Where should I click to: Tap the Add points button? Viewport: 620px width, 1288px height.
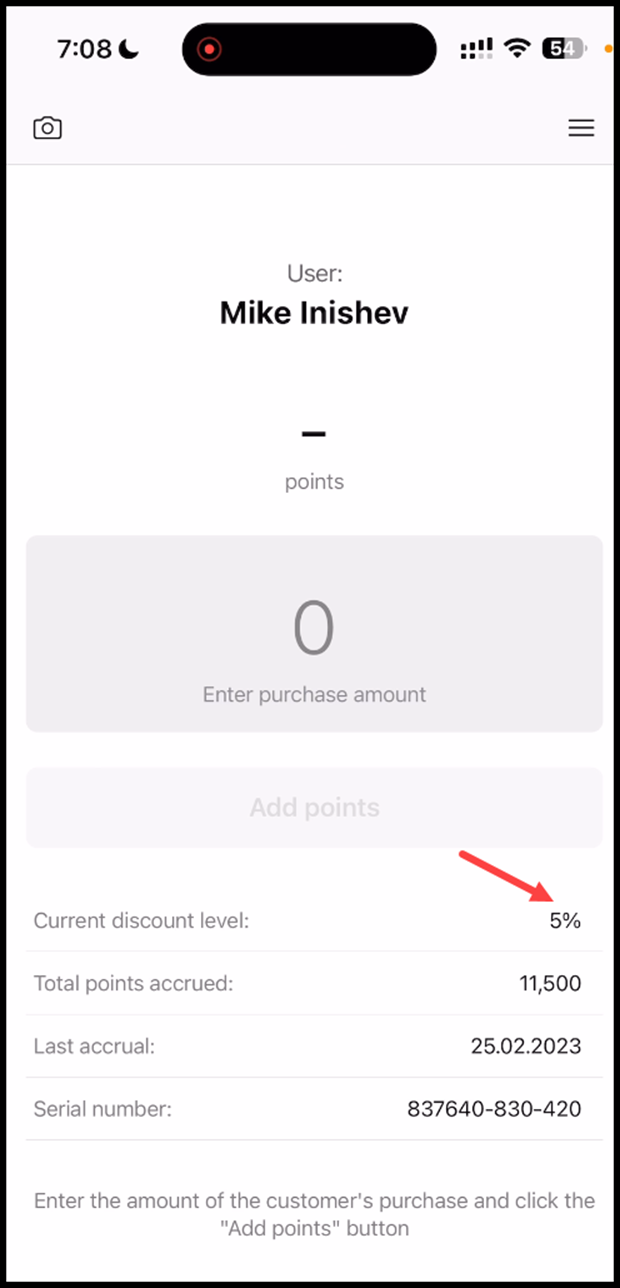(314, 808)
